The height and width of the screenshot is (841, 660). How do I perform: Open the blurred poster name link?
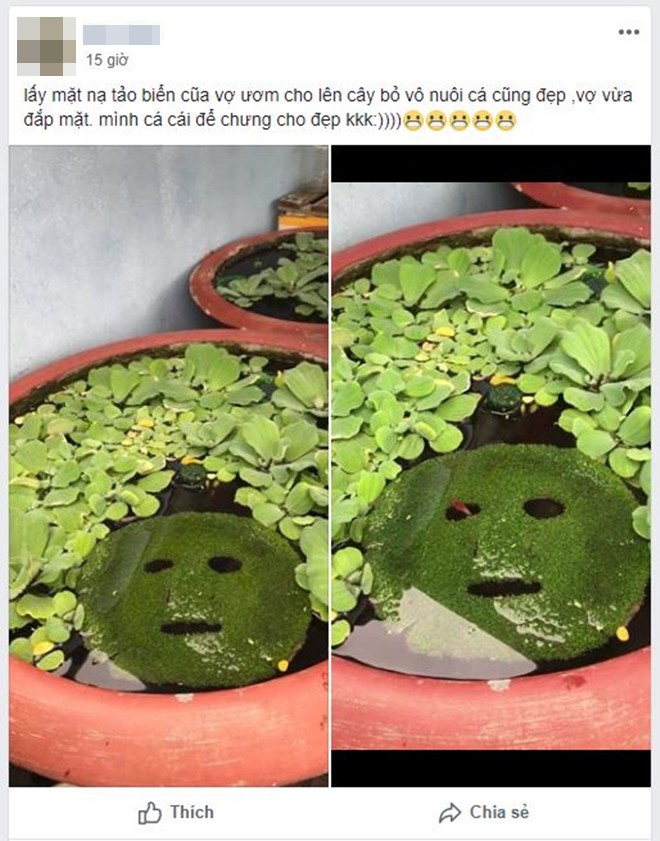(121, 35)
